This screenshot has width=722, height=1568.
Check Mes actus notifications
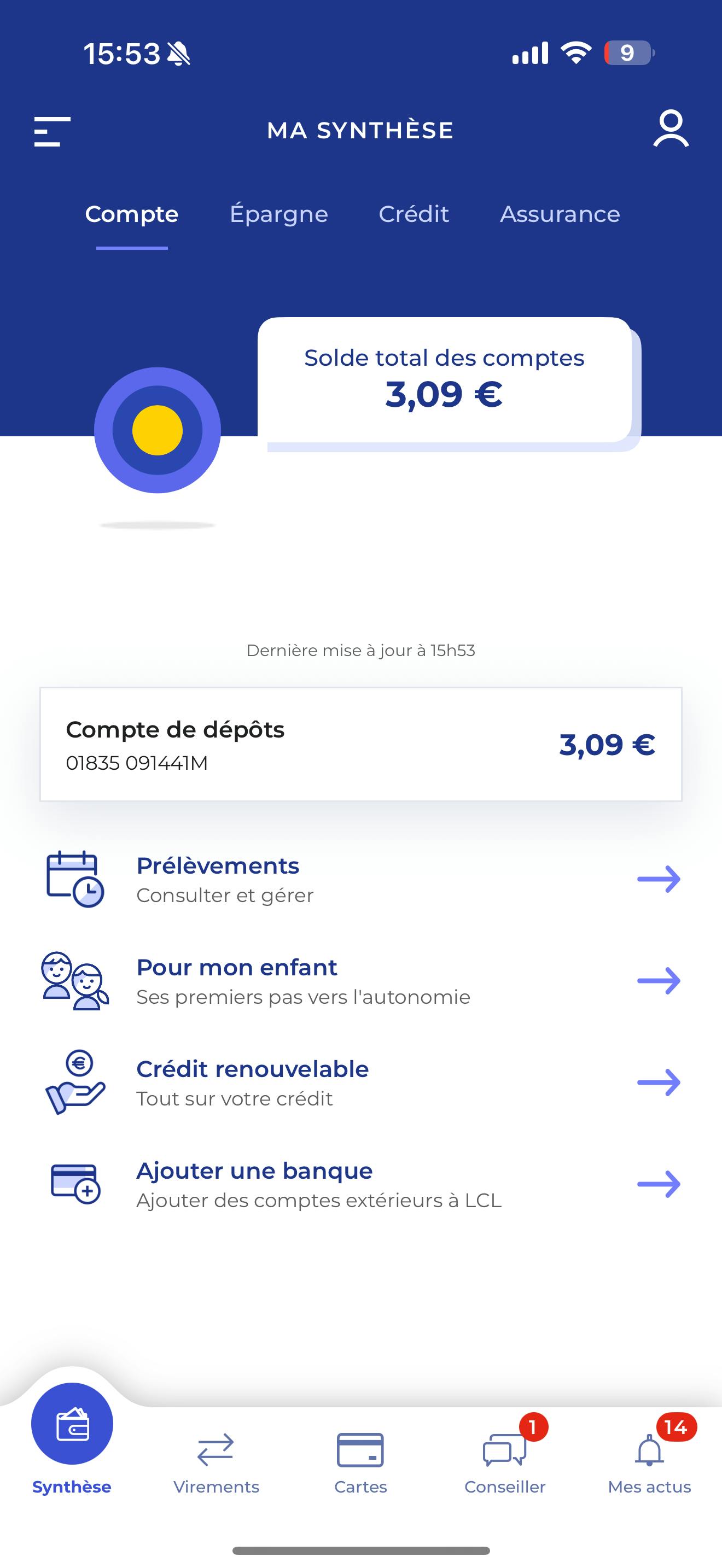click(x=649, y=1462)
